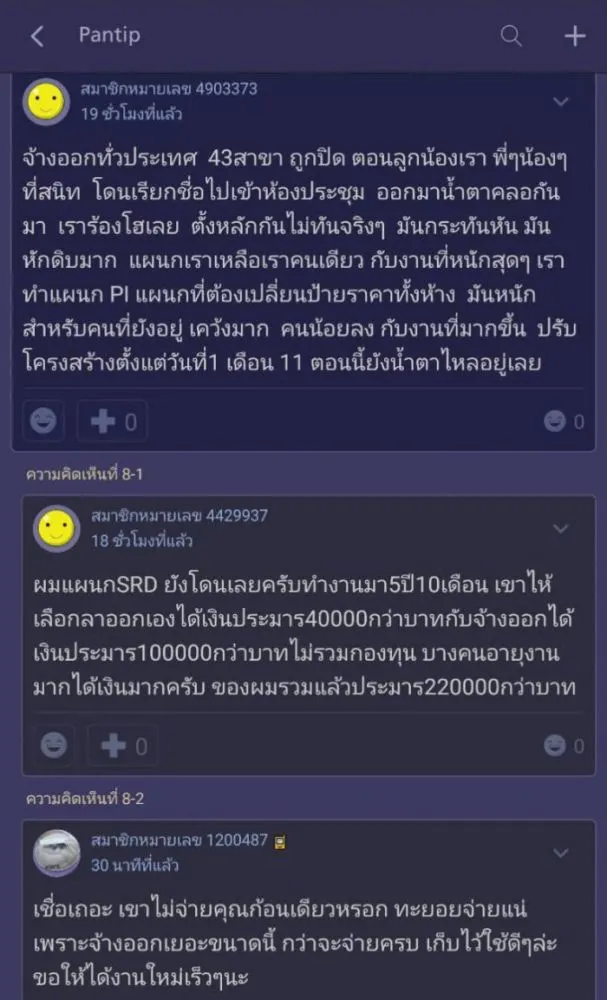
Task: Expand options for member 4903373's comment
Action: click(x=561, y=101)
